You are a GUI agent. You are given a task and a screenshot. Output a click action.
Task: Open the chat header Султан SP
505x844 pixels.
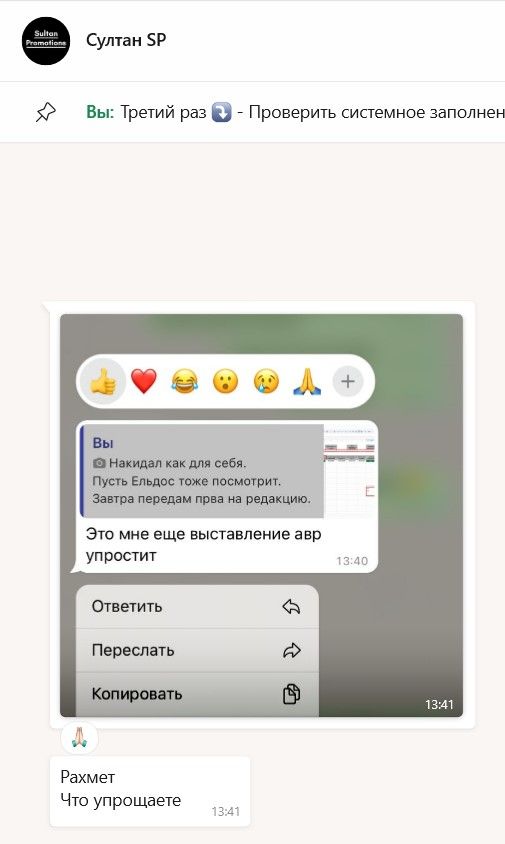(x=126, y=40)
